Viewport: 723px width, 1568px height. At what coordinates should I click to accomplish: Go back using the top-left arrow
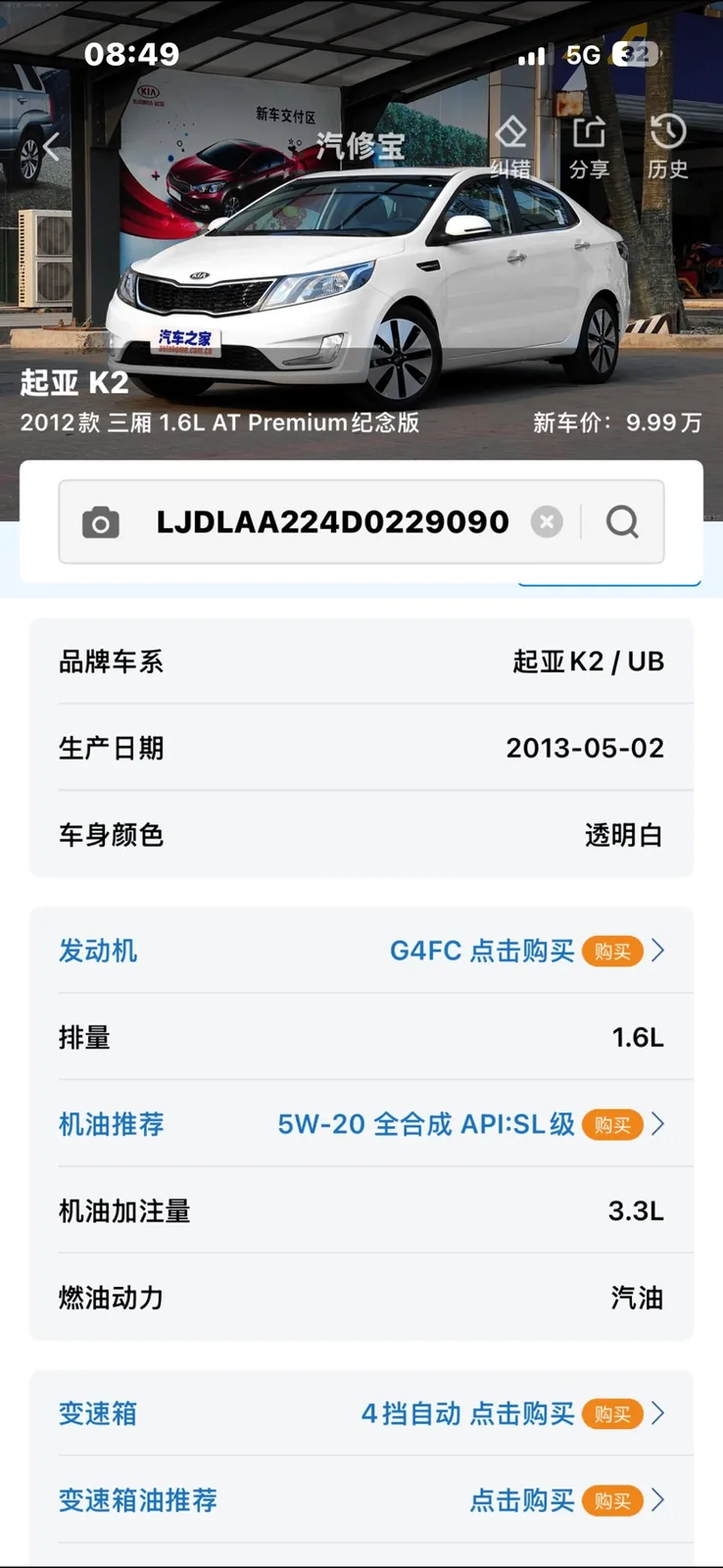52,147
